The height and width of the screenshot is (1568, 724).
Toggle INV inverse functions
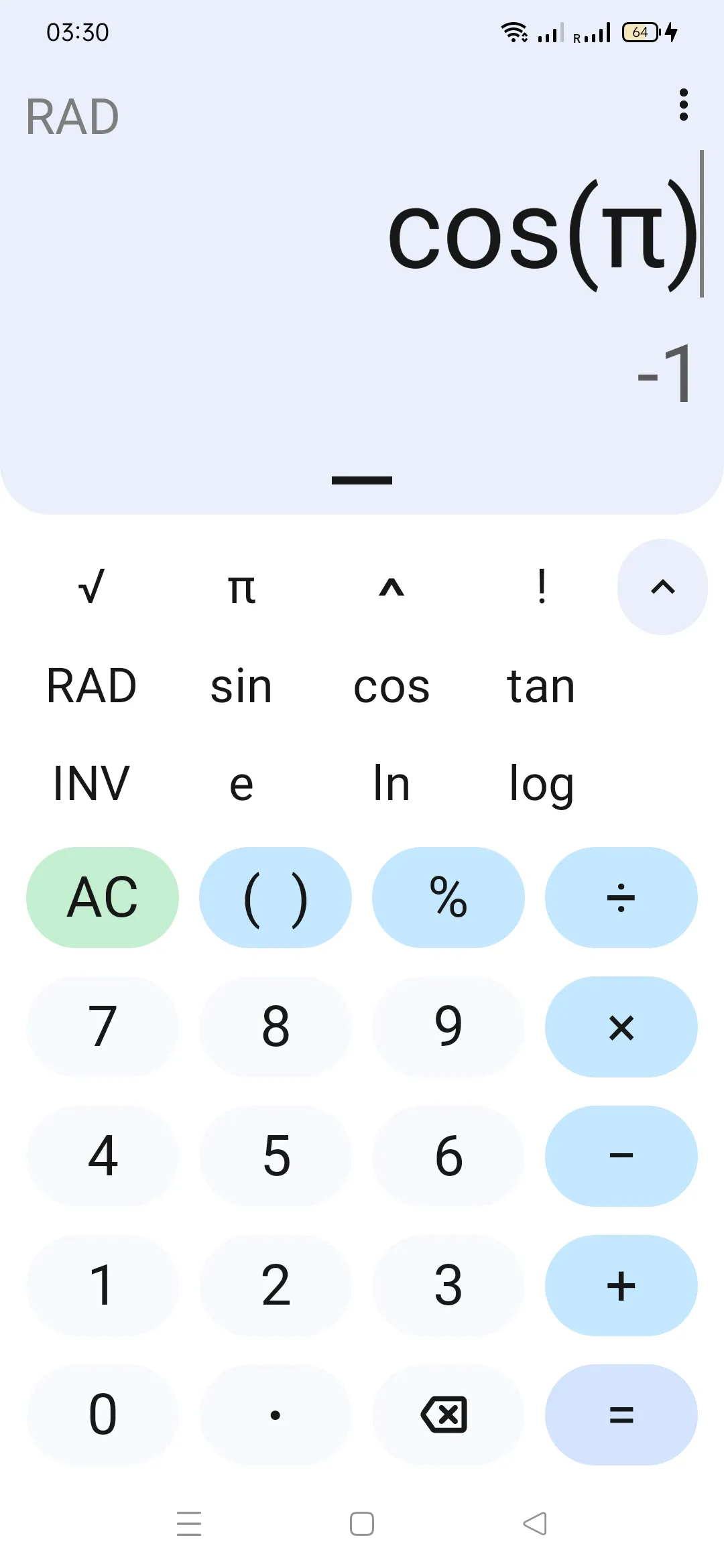click(92, 783)
